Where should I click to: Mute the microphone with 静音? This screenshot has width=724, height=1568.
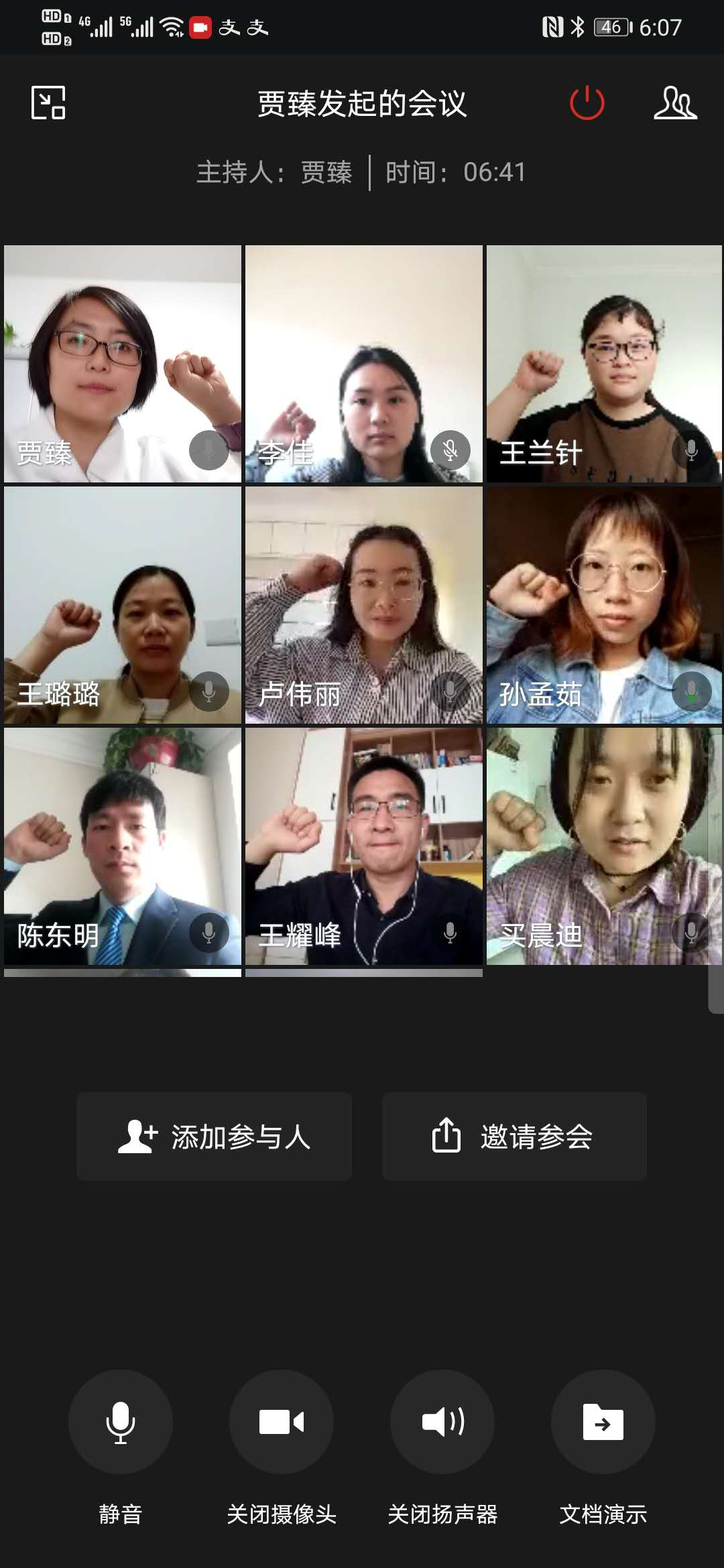tap(121, 1422)
